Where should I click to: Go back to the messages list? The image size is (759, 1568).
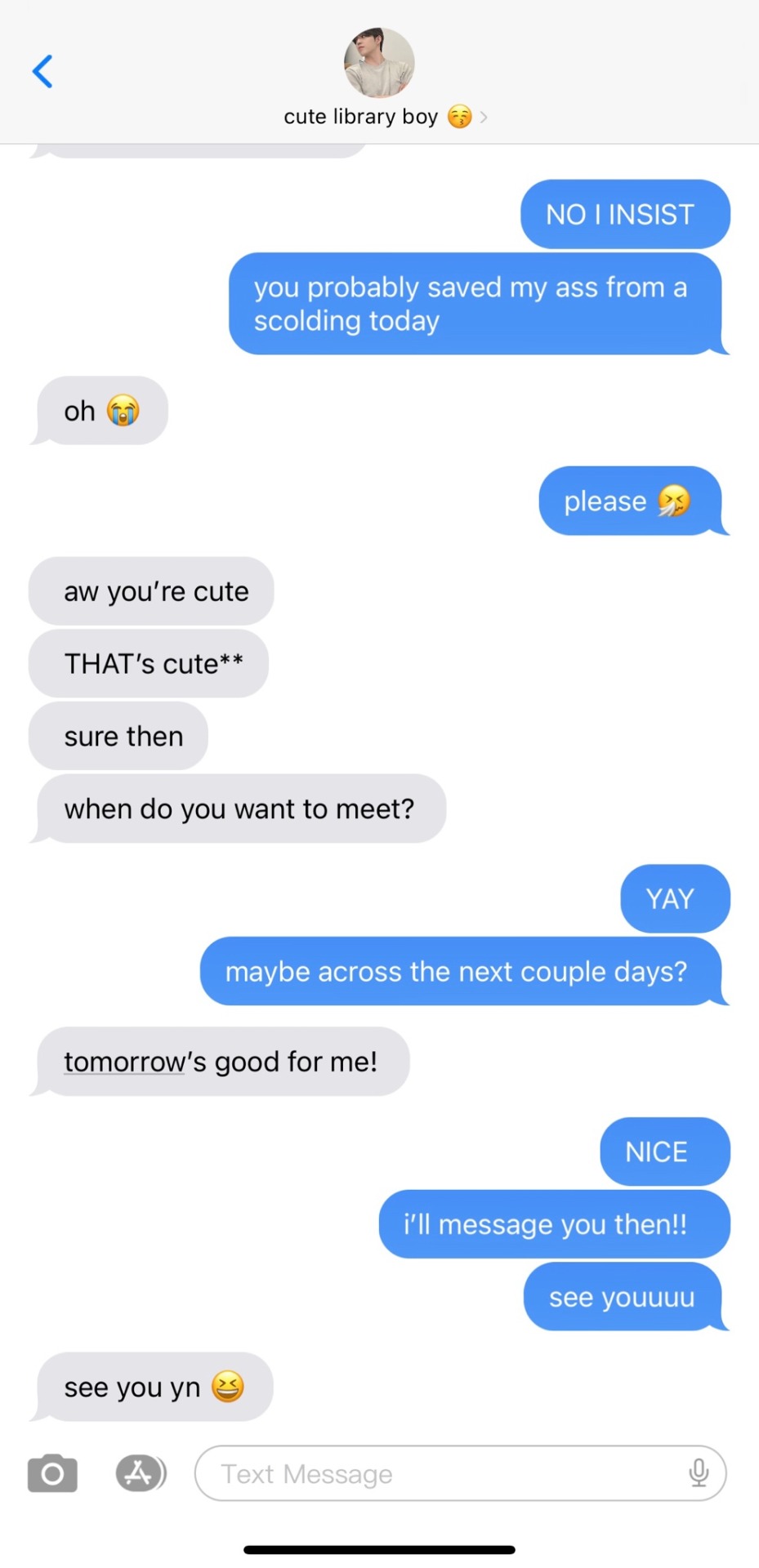pyautogui.click(x=42, y=72)
